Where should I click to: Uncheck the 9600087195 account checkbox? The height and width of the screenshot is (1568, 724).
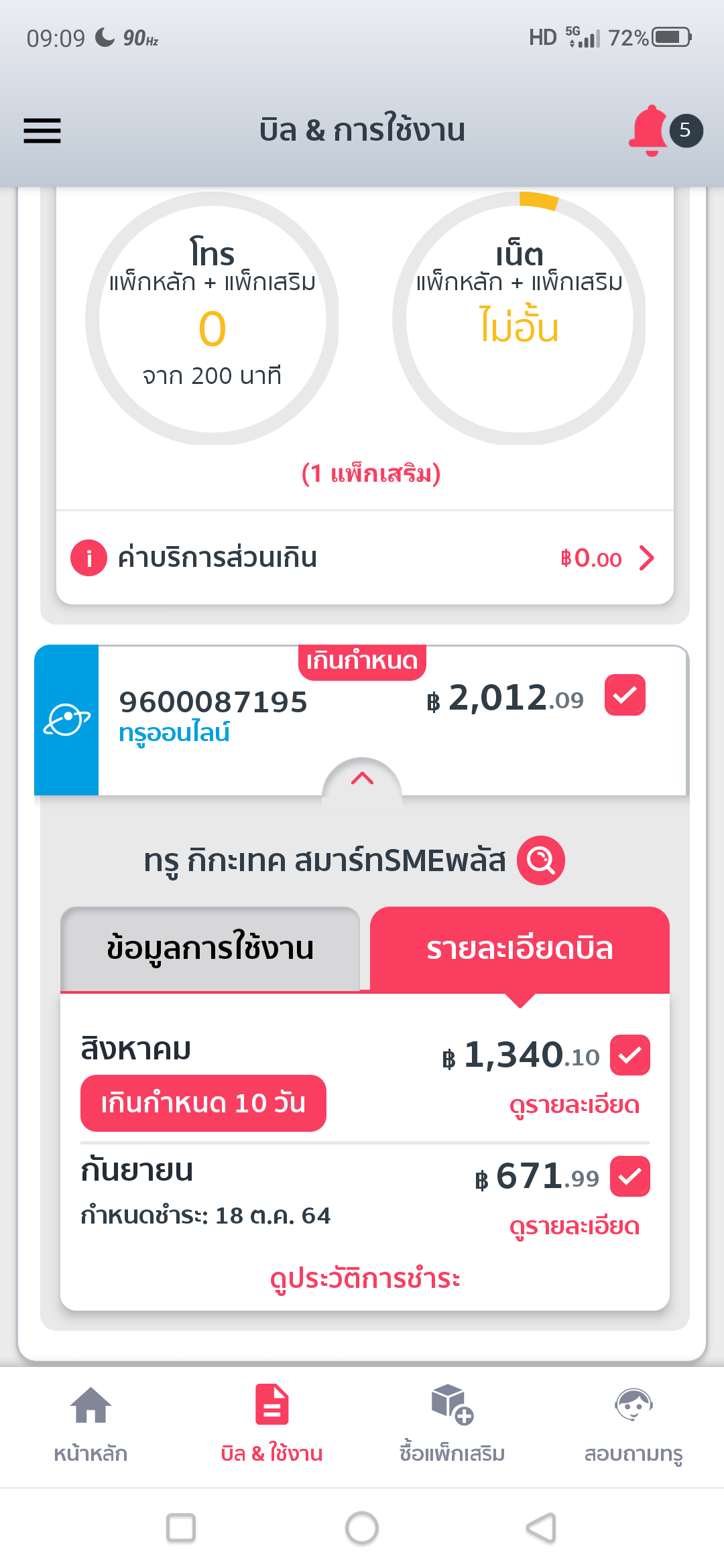pos(625,695)
